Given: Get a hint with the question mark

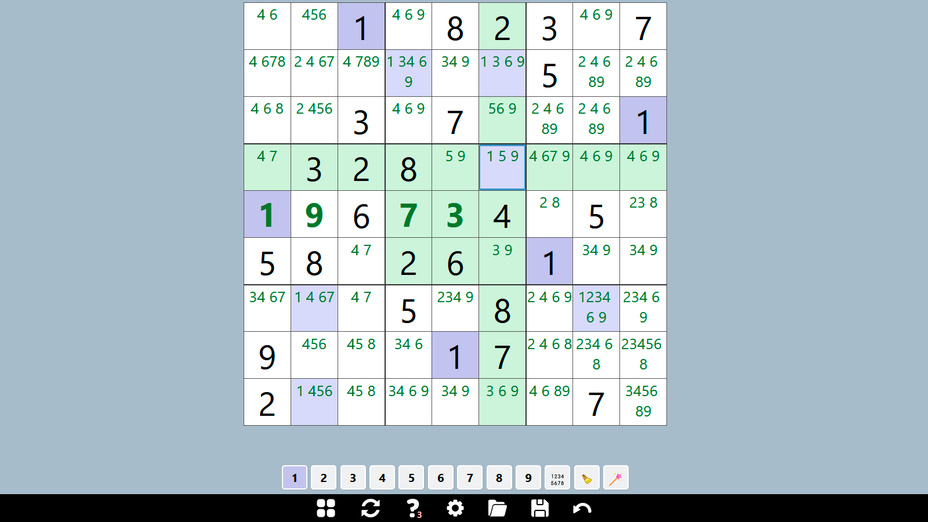Looking at the screenshot, I should click(413, 508).
